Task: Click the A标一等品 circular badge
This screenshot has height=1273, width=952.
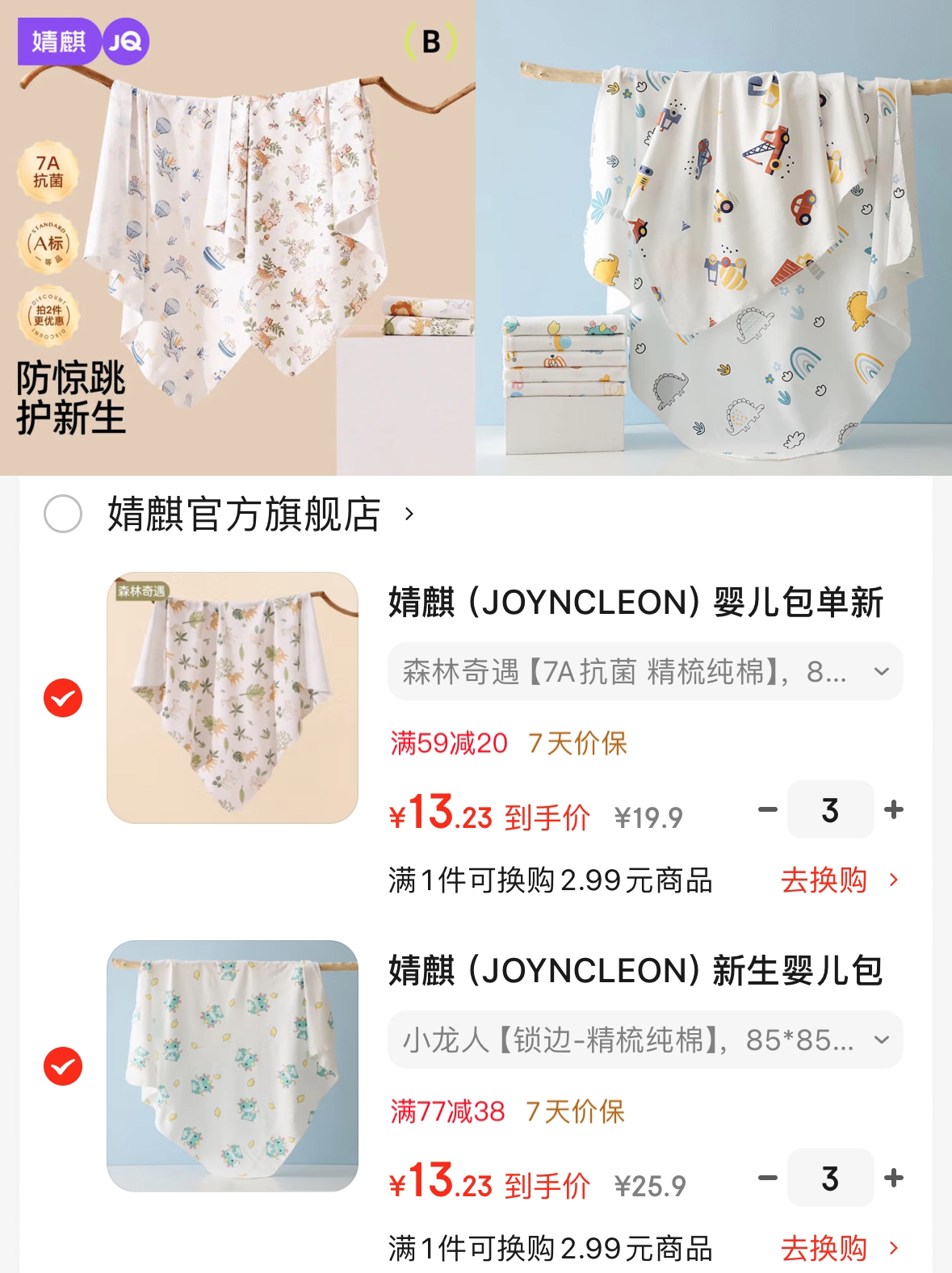Action: 48,242
